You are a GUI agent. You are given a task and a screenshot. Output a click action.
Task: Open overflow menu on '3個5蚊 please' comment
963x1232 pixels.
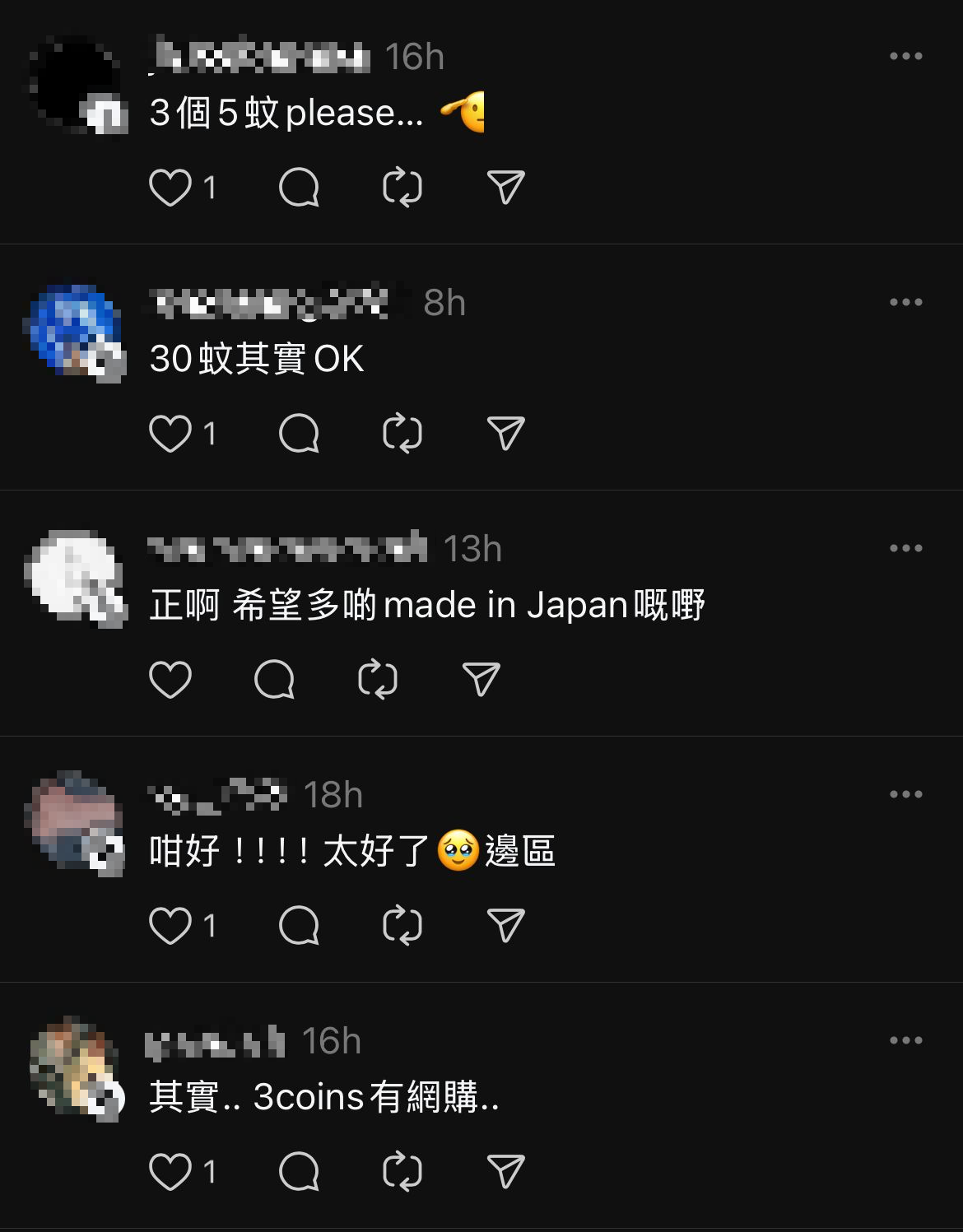coord(905,56)
